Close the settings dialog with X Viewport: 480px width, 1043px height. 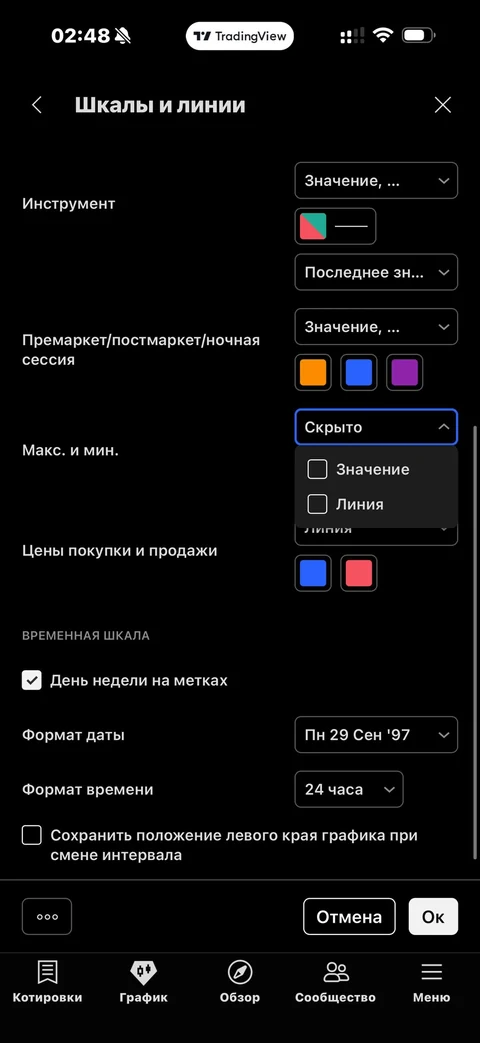(443, 105)
